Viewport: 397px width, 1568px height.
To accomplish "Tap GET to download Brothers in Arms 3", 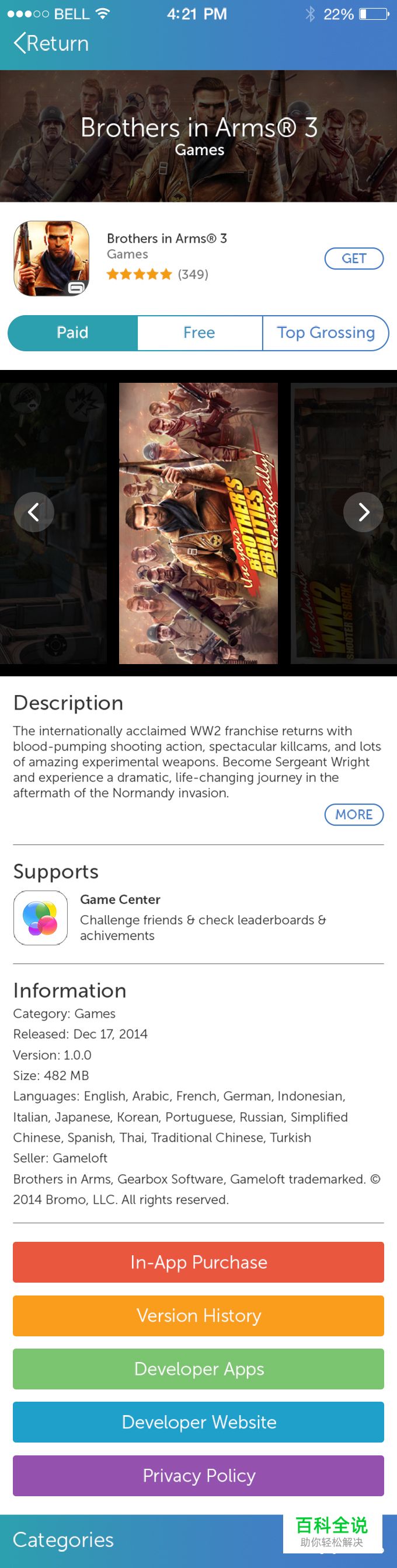I will pos(354,259).
